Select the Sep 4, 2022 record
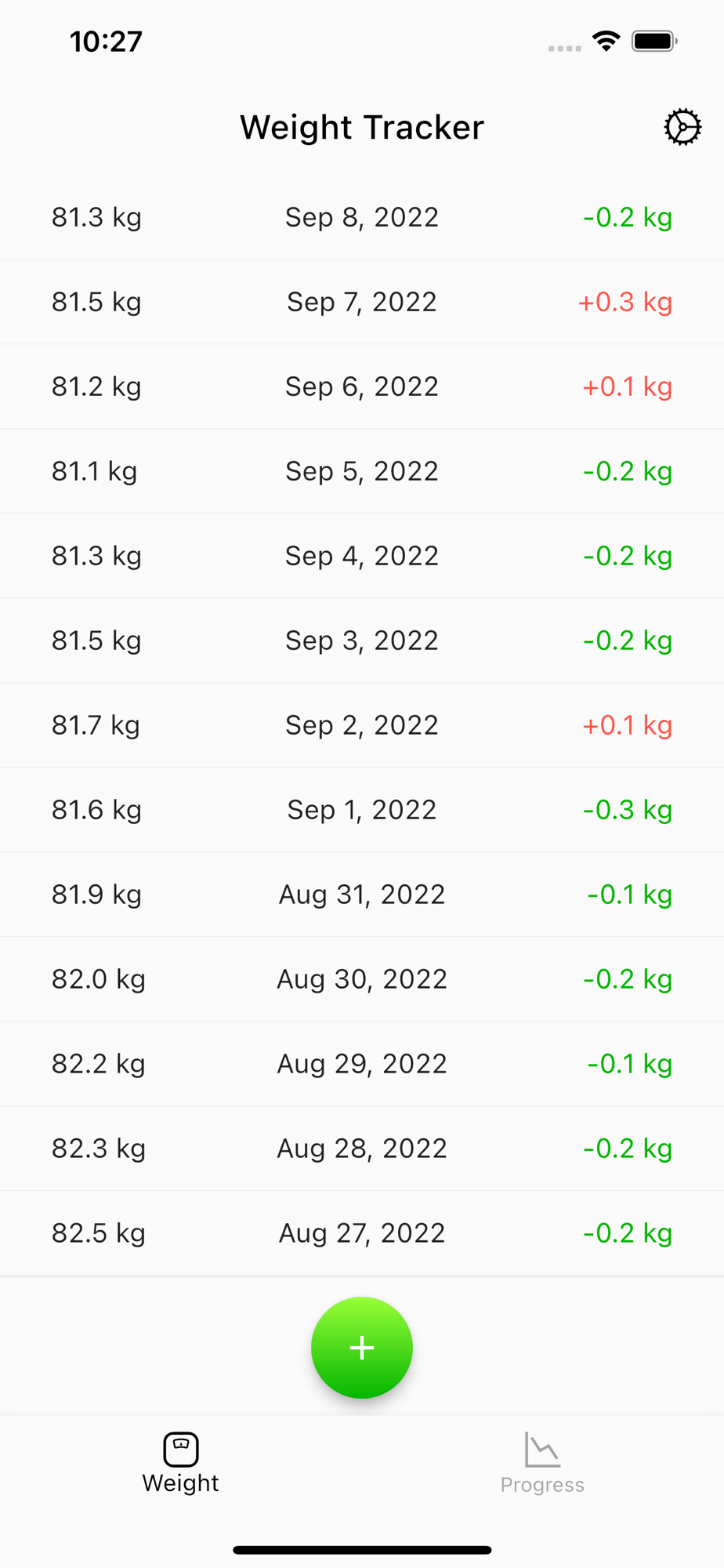The height and width of the screenshot is (1568, 724). 362,556
